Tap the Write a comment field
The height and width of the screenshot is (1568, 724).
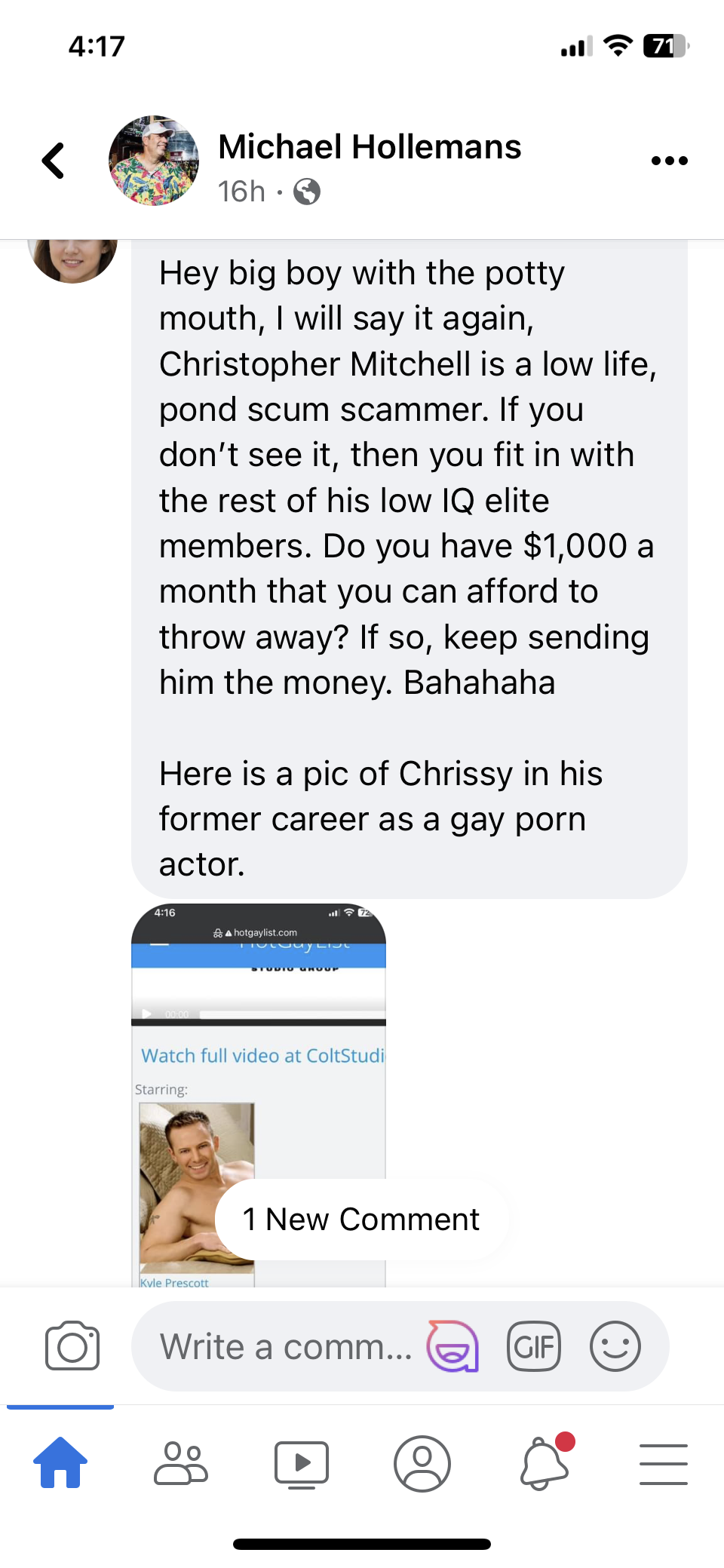click(x=287, y=1346)
